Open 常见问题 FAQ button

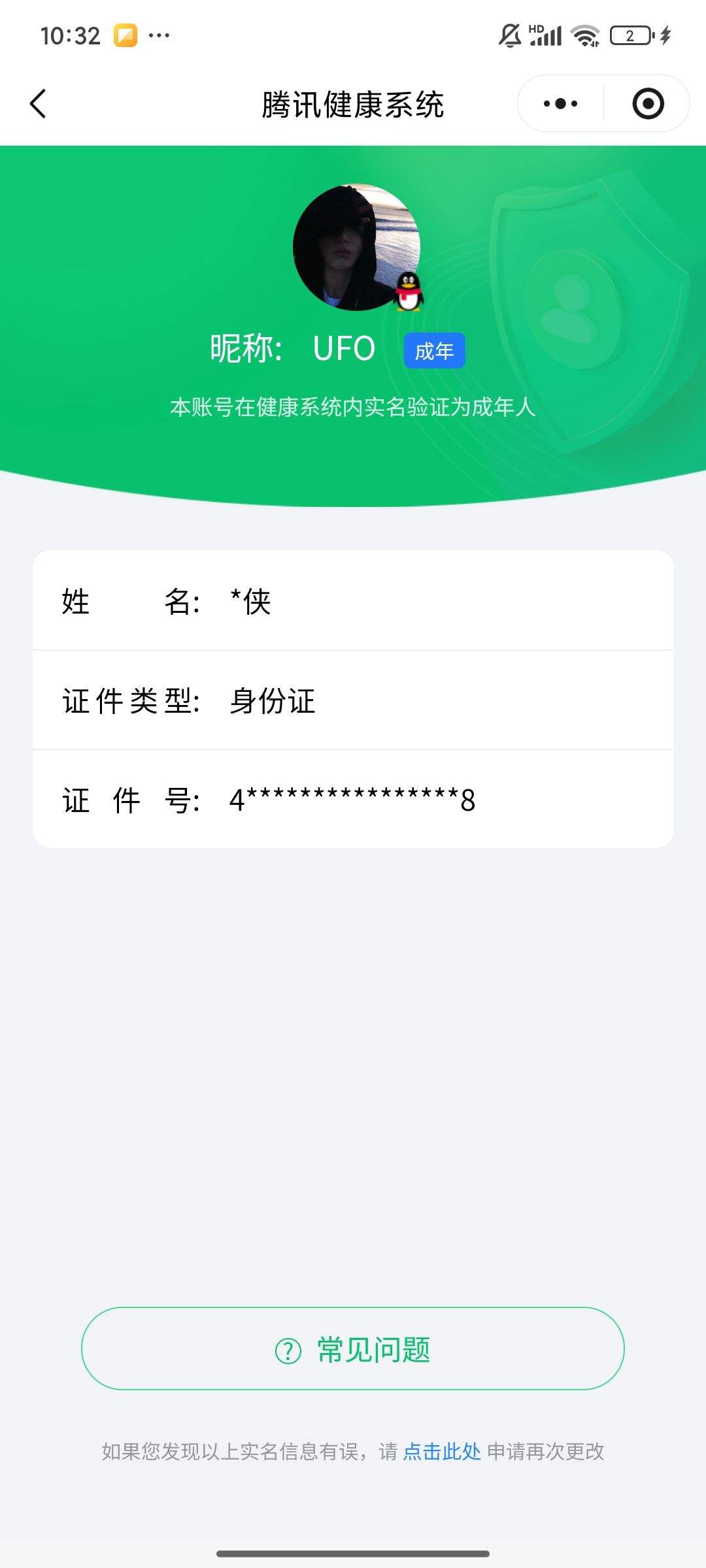click(353, 1350)
